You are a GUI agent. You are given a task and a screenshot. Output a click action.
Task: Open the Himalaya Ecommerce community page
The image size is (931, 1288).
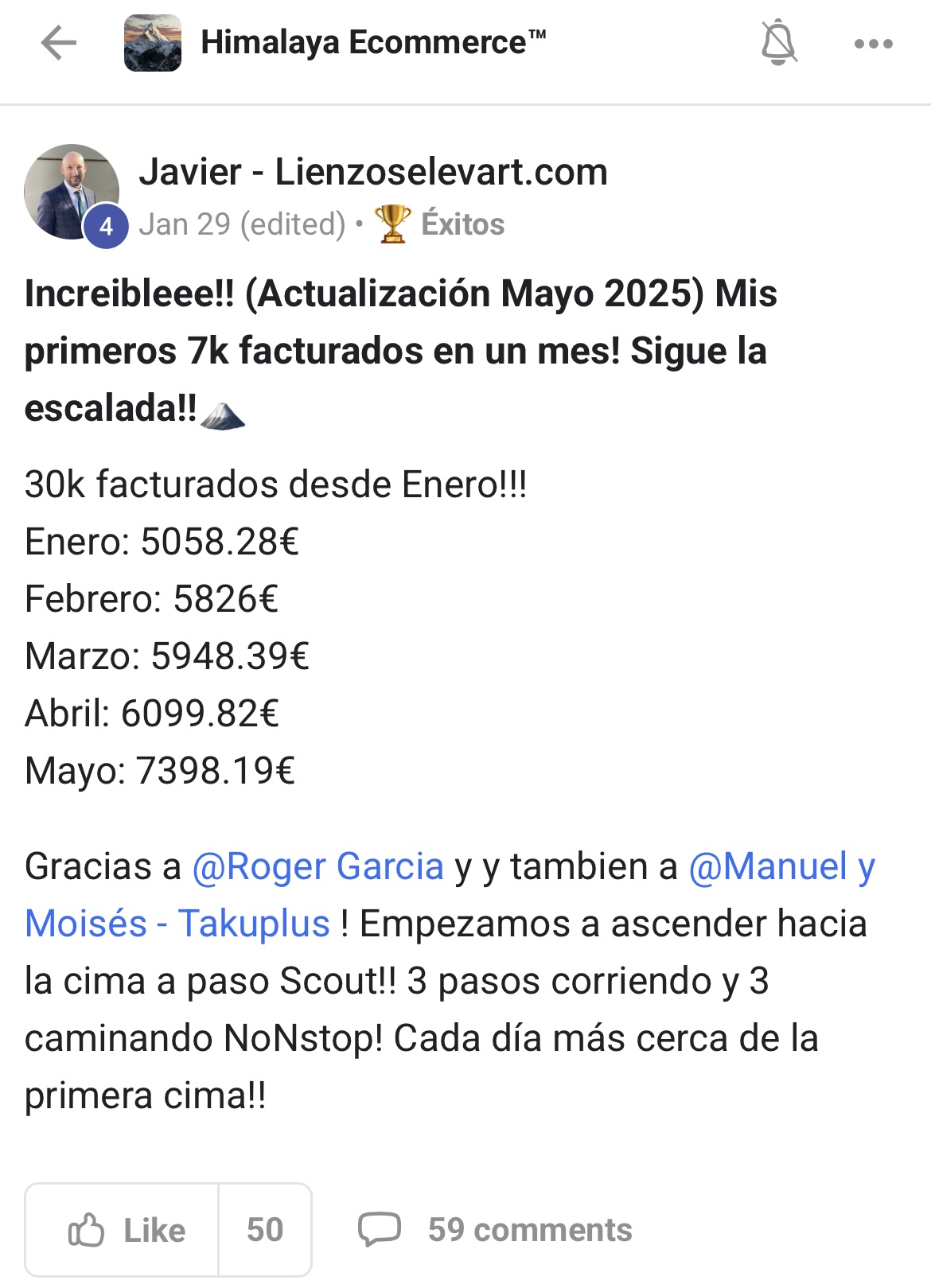click(372, 43)
